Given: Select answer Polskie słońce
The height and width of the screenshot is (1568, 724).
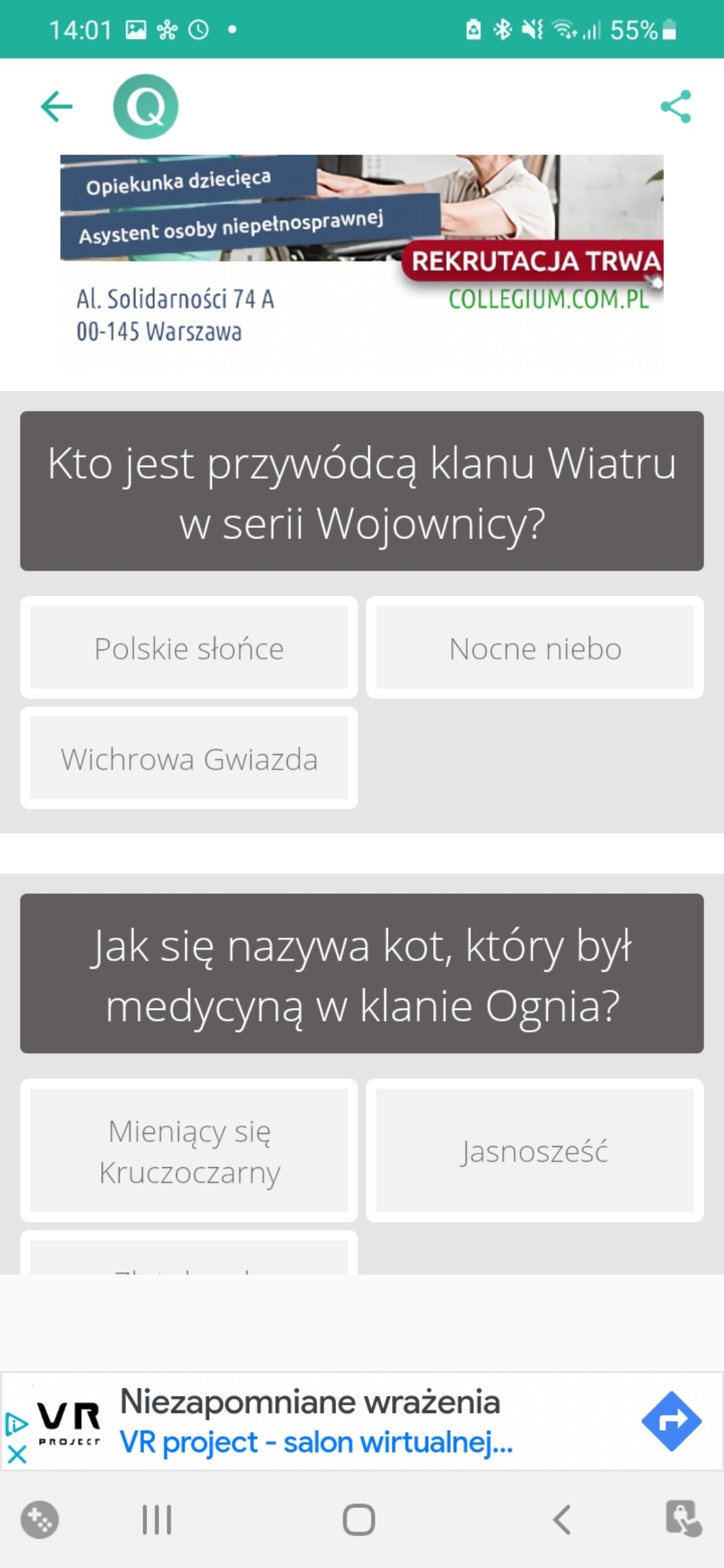Looking at the screenshot, I should [x=189, y=648].
